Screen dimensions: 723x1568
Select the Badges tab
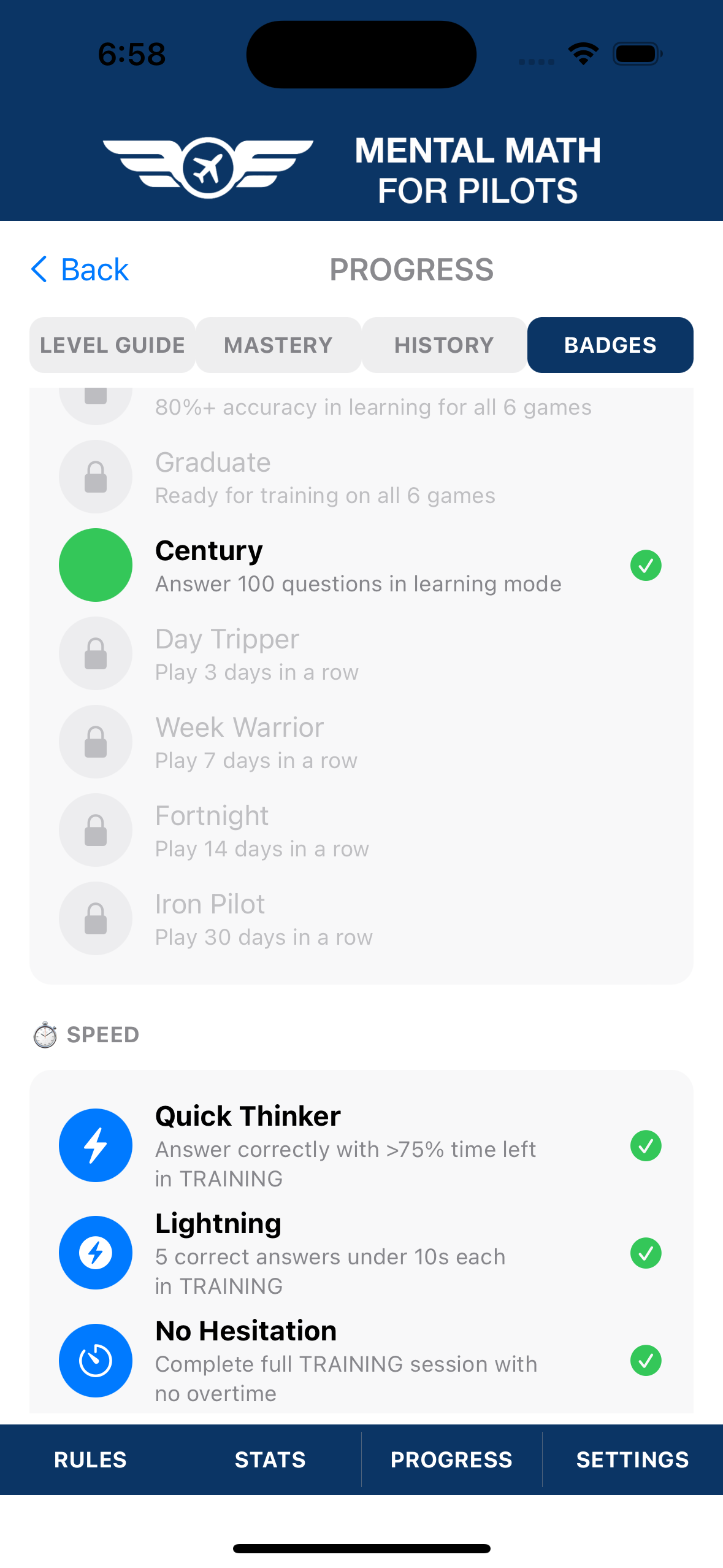610,345
